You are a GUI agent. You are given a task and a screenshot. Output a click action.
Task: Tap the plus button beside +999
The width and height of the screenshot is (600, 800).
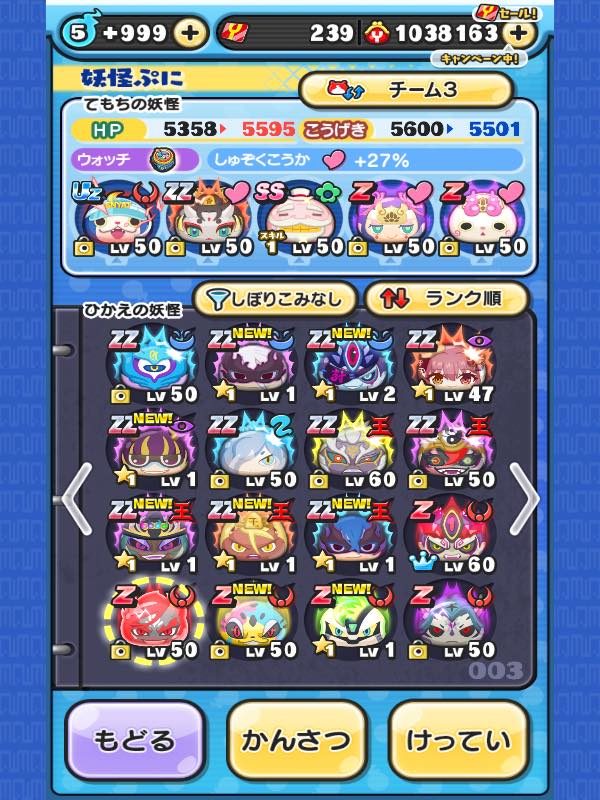tap(189, 32)
